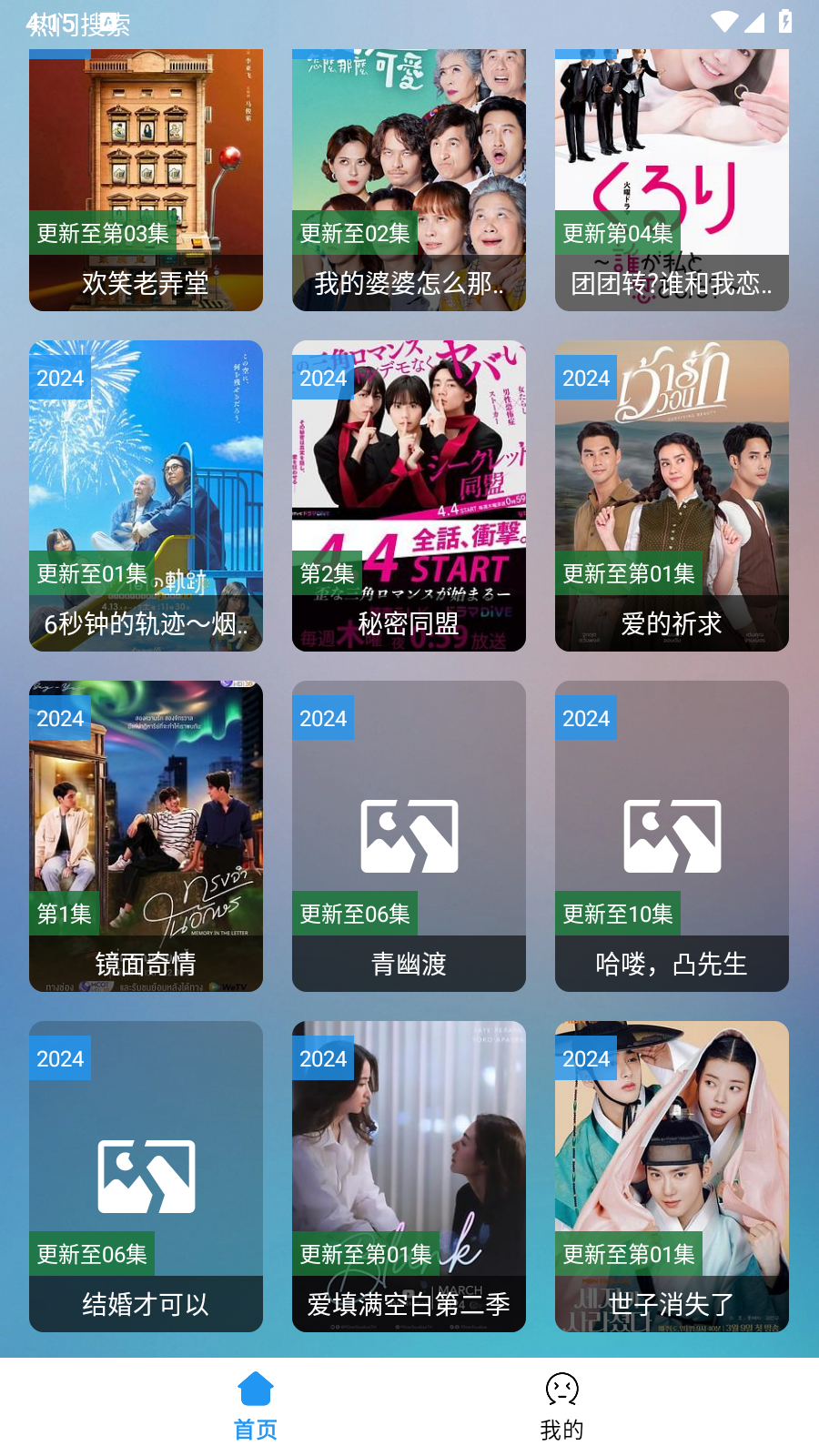Open the drama 世子消失了
Viewport: 819px width, 1456px height.
[672, 1176]
